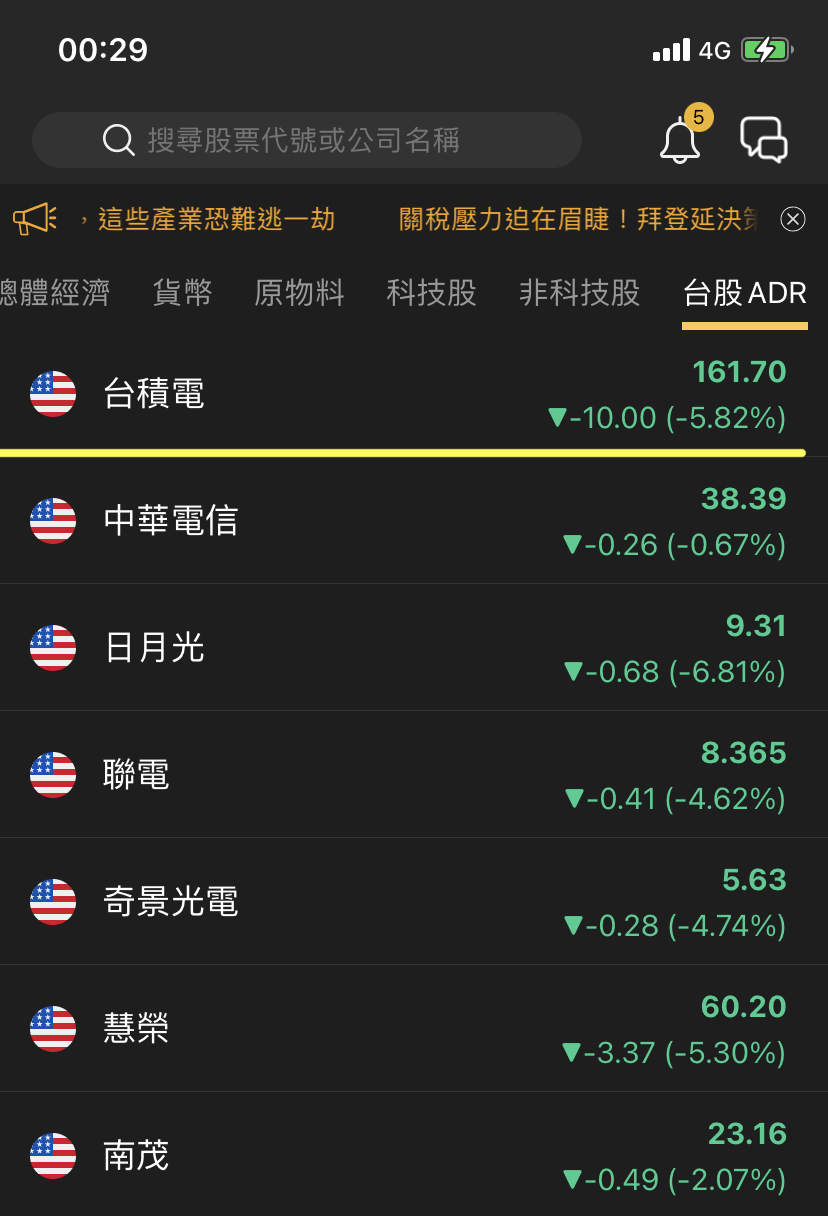Tap the stock search field
This screenshot has width=828, height=1216.
pos(306,140)
